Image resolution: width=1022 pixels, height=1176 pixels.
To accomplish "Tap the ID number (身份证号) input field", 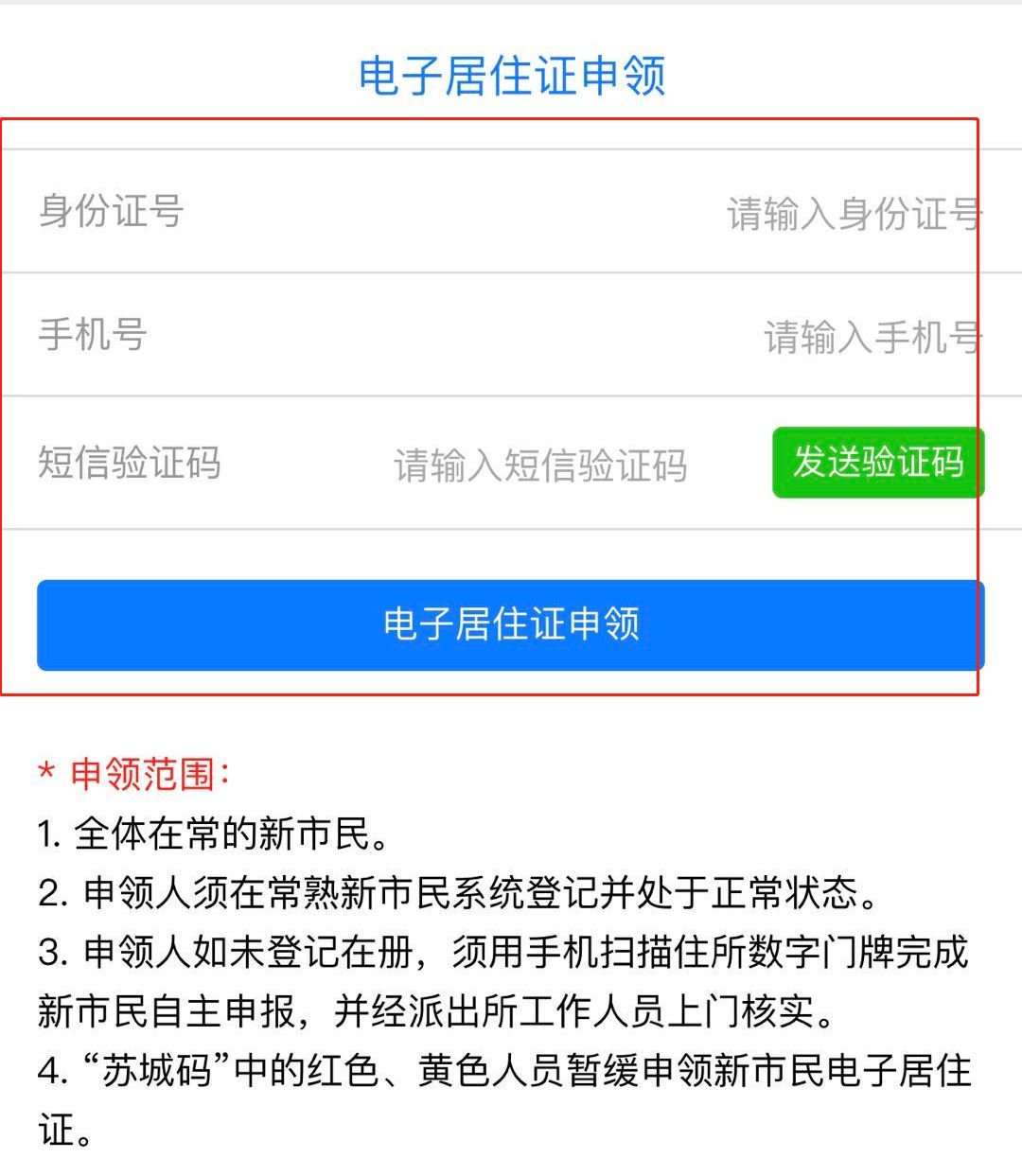I will click(852, 214).
